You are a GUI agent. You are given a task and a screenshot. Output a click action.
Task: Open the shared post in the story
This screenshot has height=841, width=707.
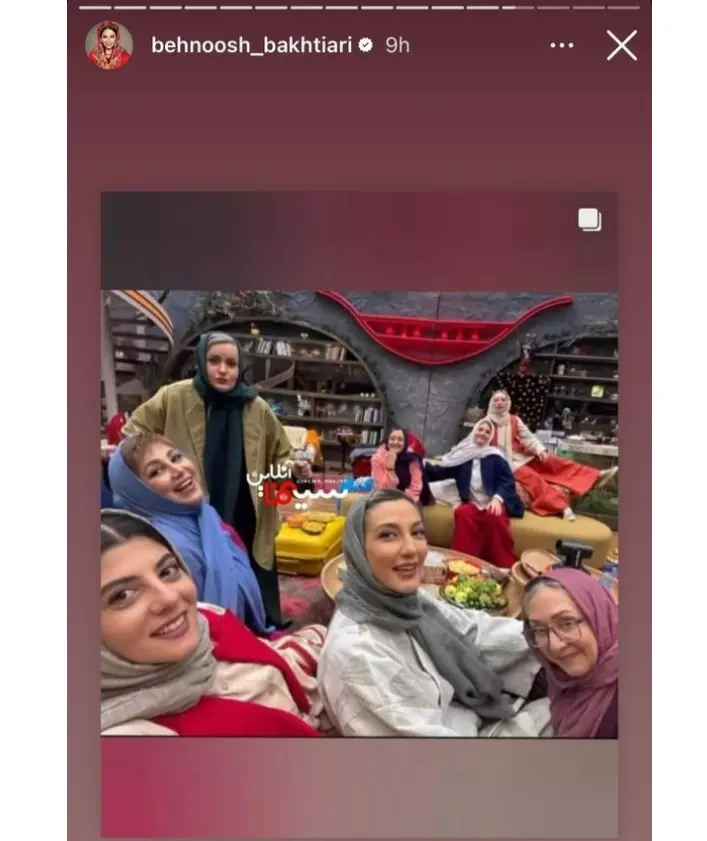pyautogui.click(x=358, y=513)
